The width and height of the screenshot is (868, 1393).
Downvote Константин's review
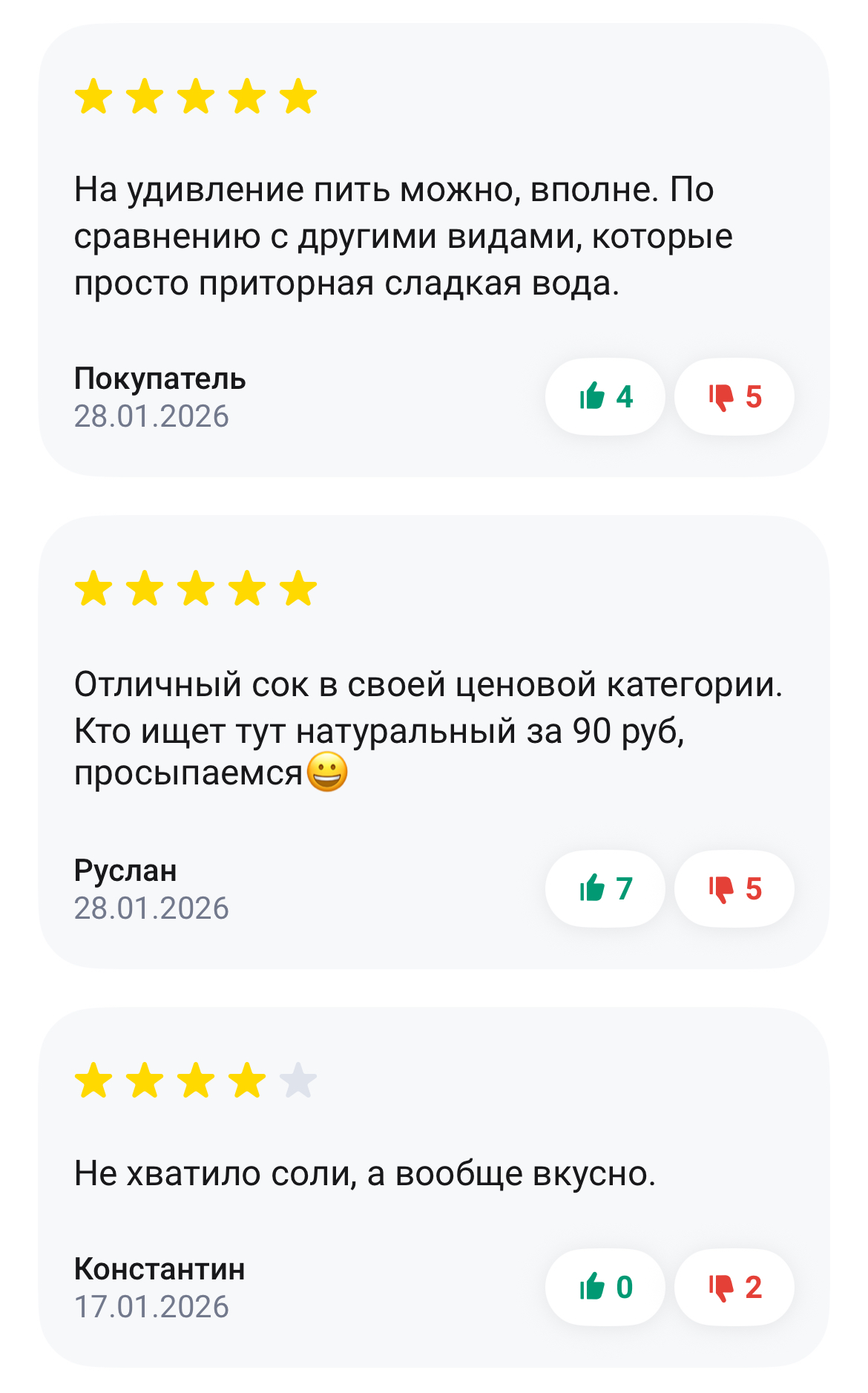pos(734,1287)
